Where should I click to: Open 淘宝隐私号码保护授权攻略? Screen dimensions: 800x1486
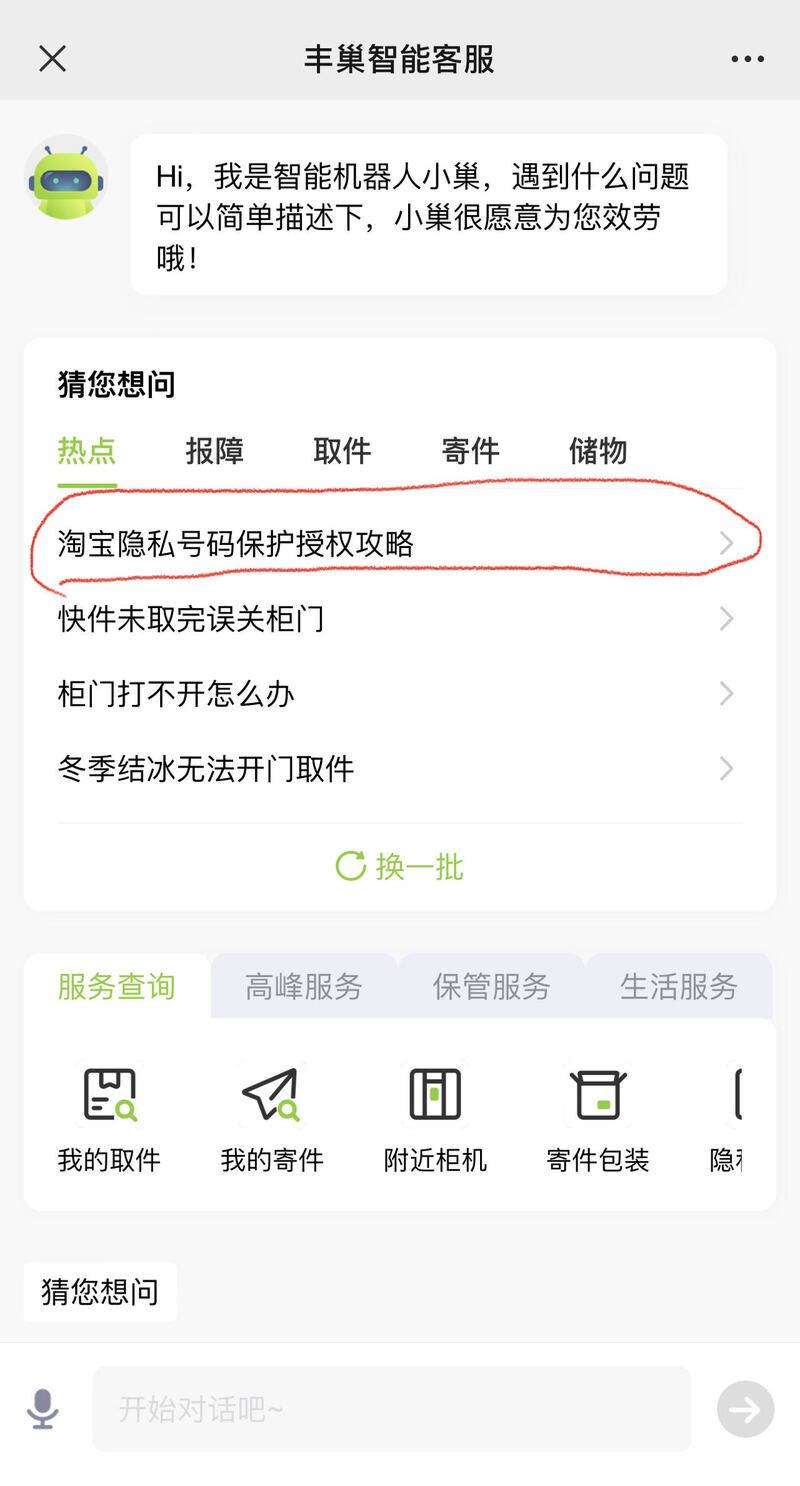click(x=236, y=544)
